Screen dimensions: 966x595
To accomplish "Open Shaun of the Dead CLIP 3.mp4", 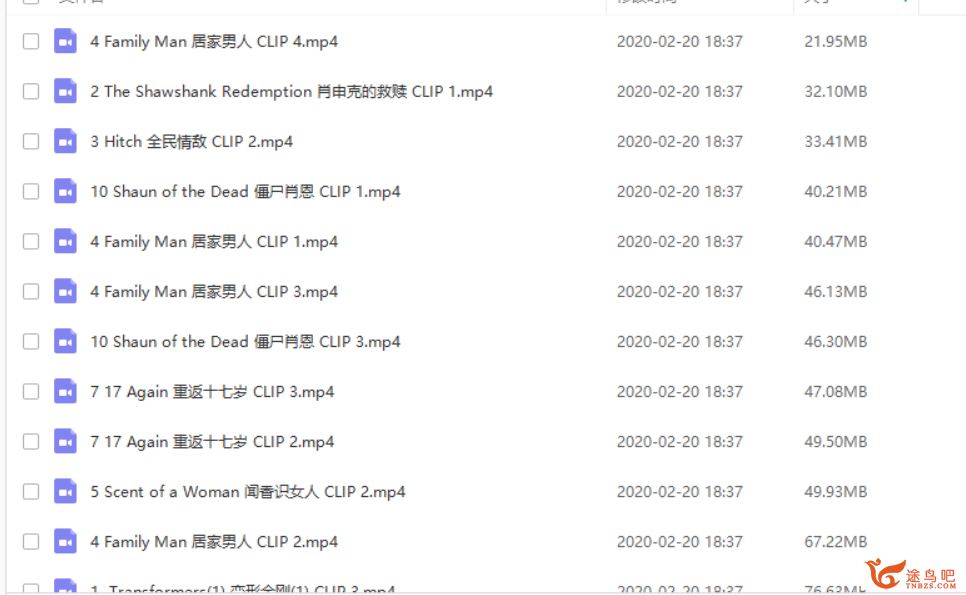I will pos(245,342).
